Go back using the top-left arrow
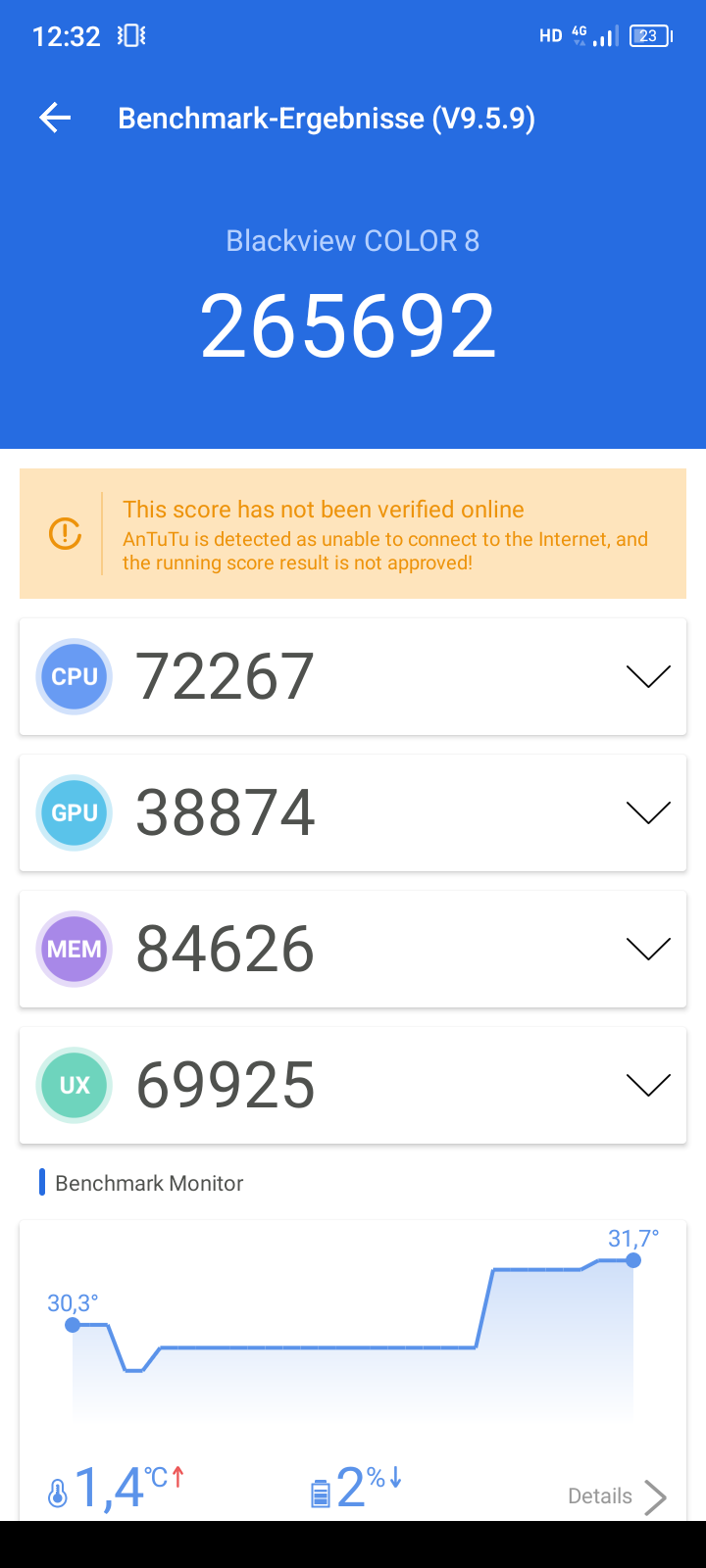 [55, 119]
